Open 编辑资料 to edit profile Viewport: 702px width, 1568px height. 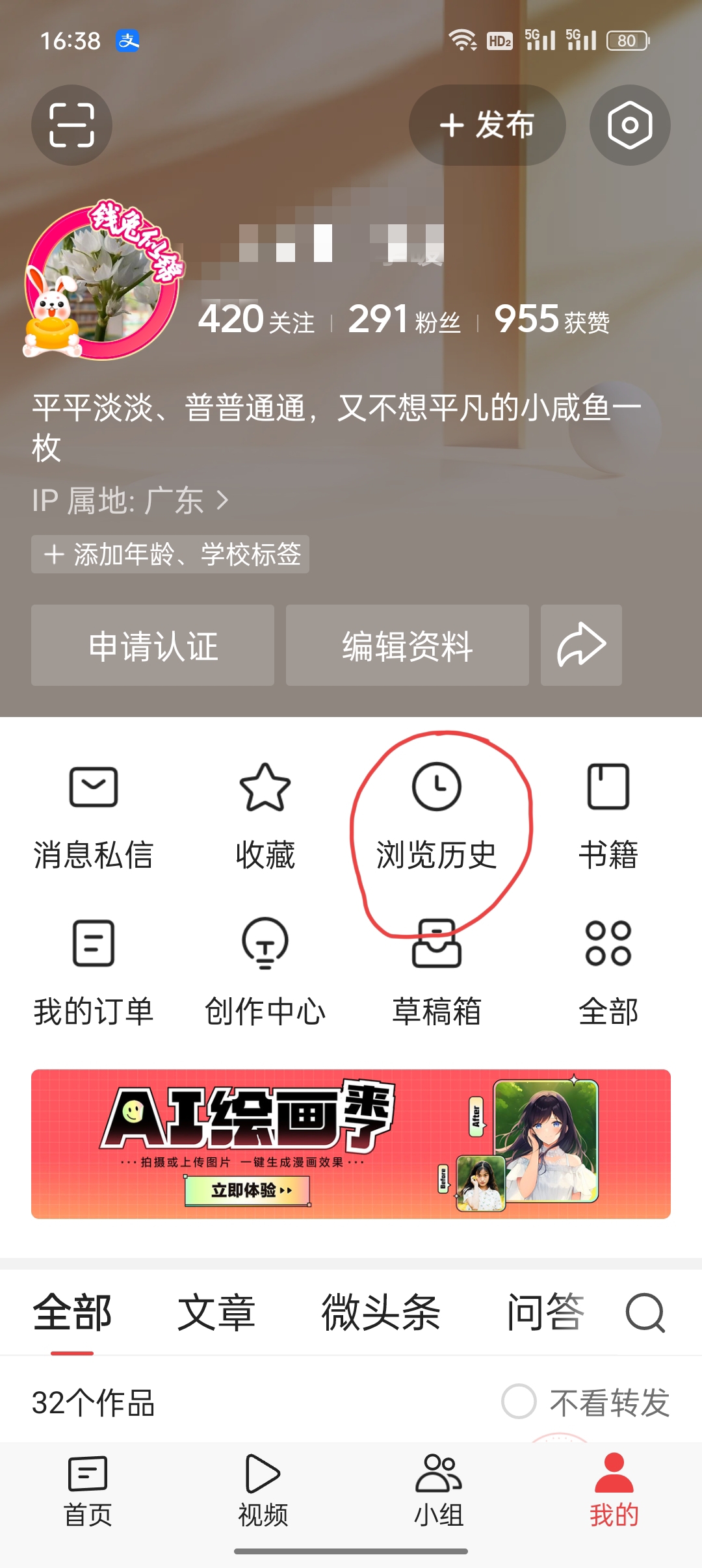click(407, 646)
